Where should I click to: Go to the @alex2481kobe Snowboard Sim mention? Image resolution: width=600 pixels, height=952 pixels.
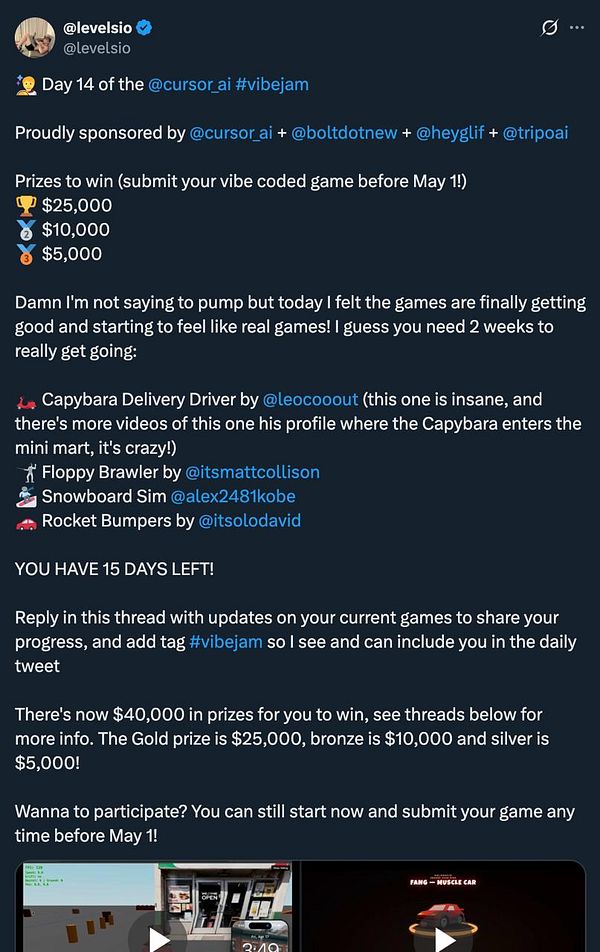pos(232,496)
